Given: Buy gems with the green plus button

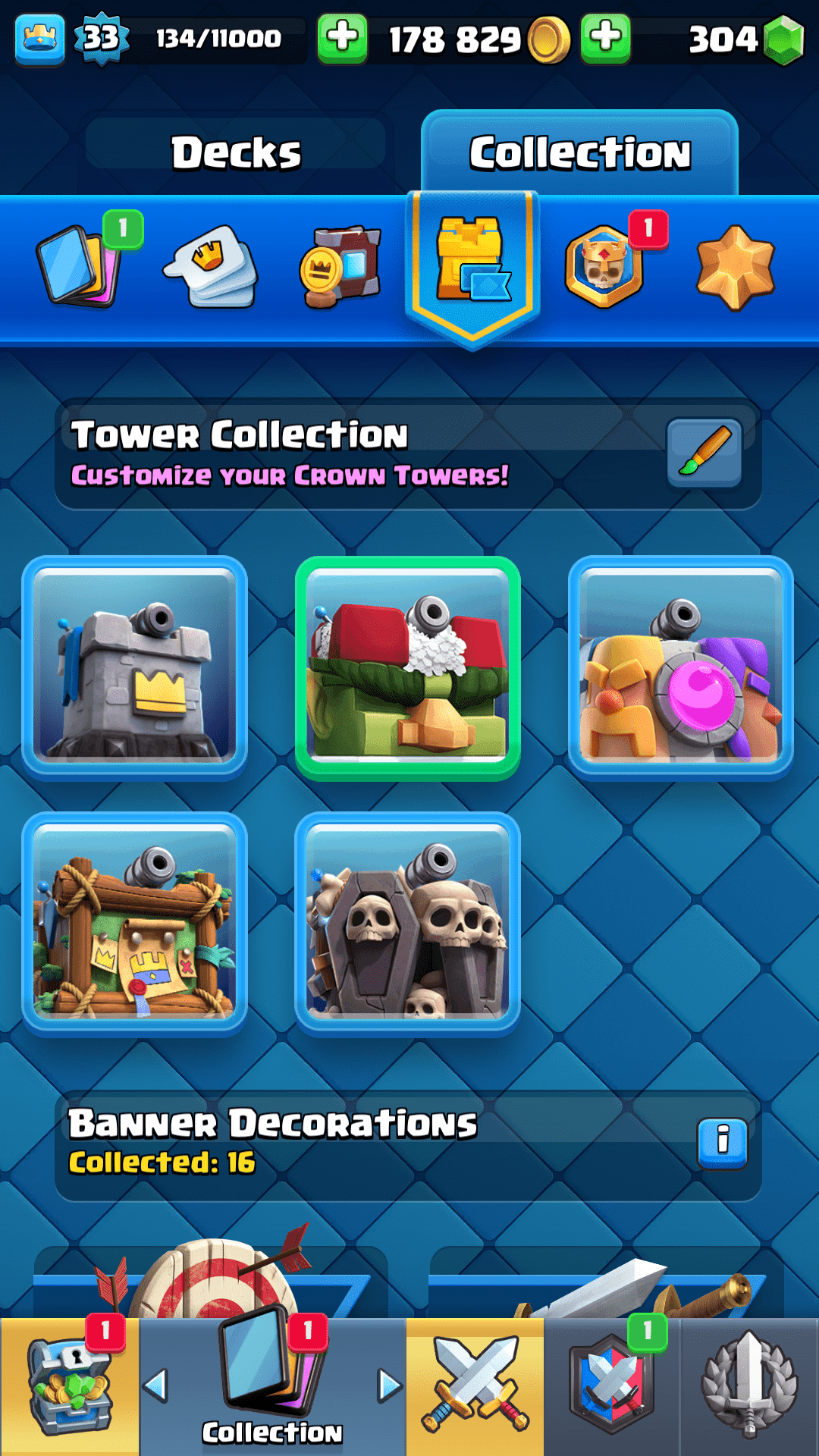Looking at the screenshot, I should (605, 38).
